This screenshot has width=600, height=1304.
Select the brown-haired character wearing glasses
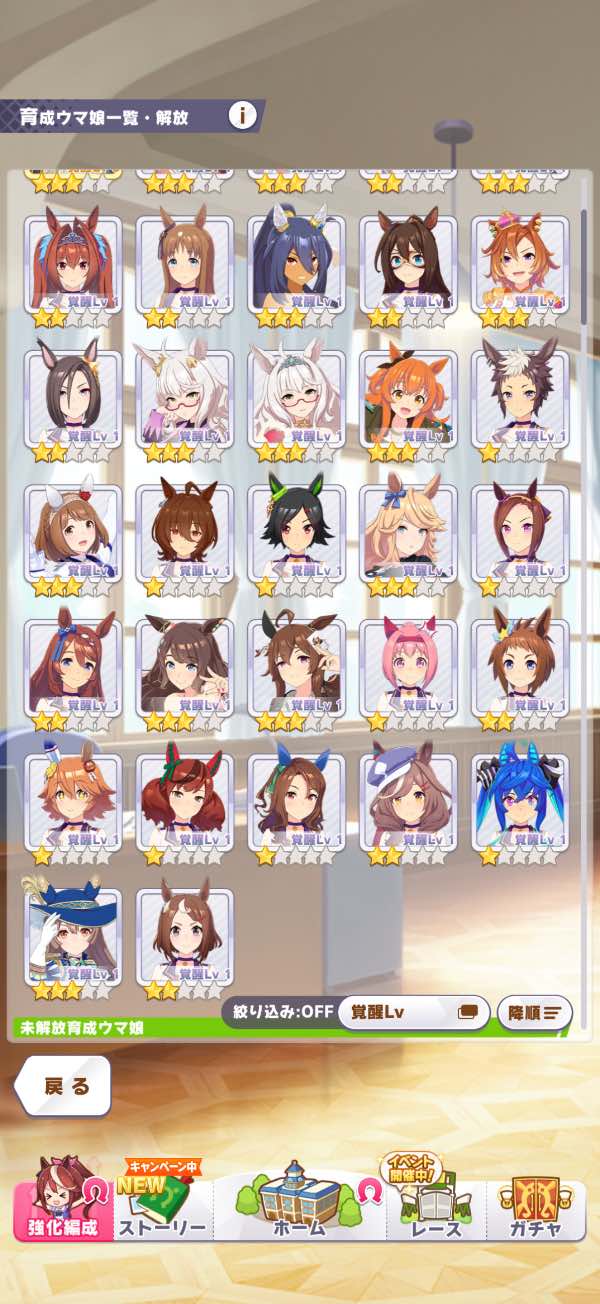pos(409,264)
